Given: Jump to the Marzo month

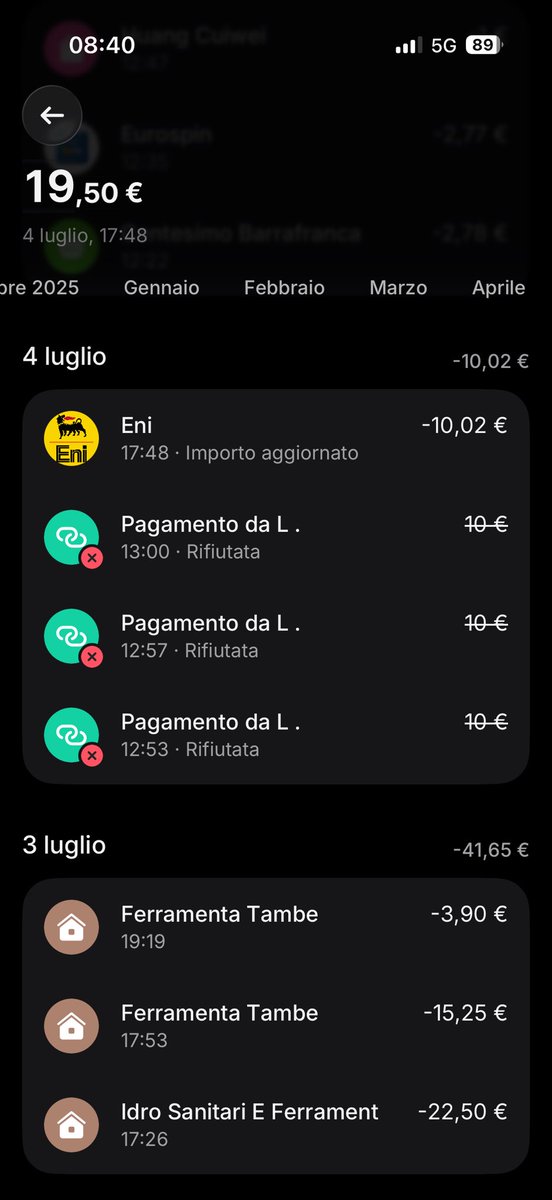Looking at the screenshot, I should (398, 288).
